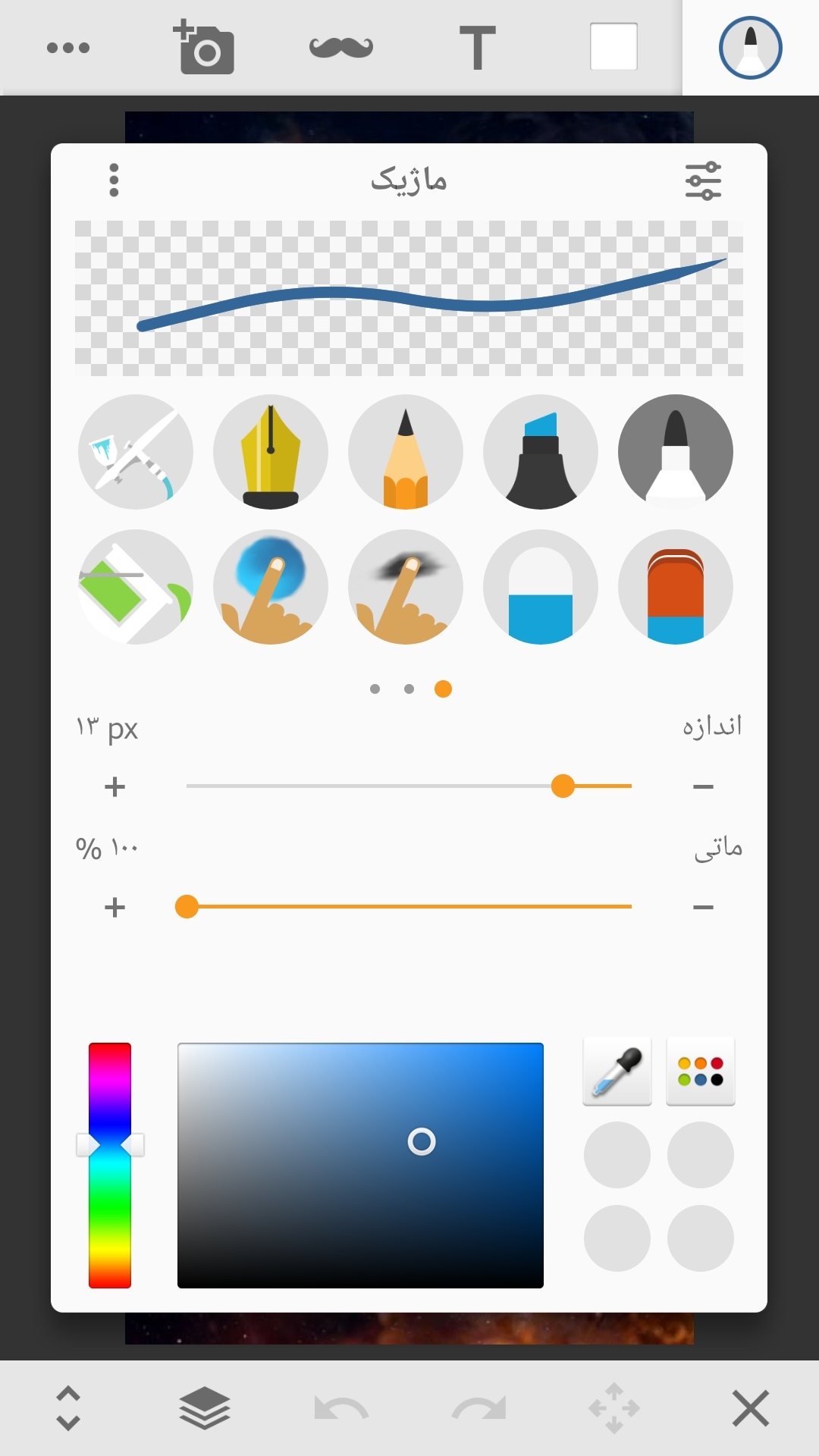The width and height of the screenshot is (819, 1456).
Task: Pick the blue highlighter tool
Action: (541, 452)
